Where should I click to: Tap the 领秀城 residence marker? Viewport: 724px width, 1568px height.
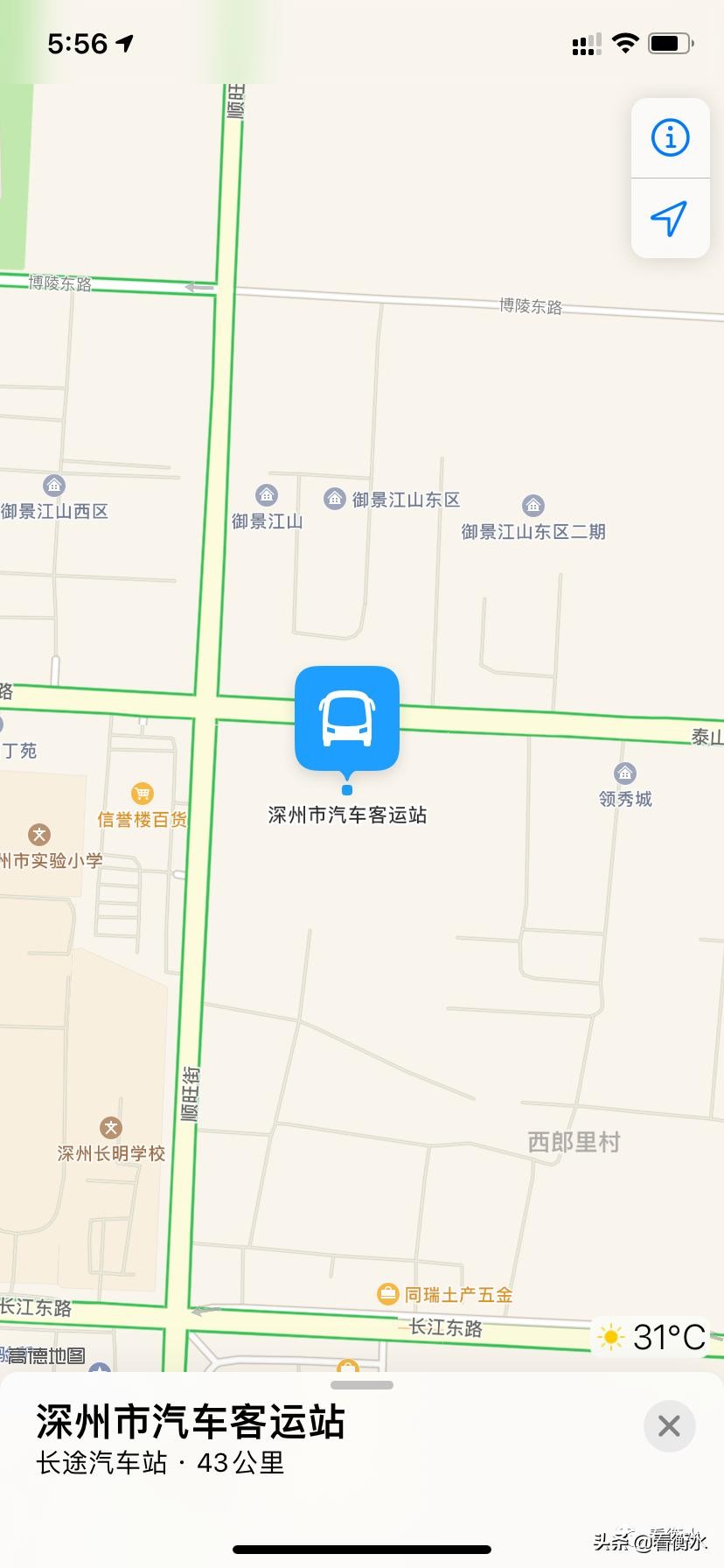click(624, 773)
